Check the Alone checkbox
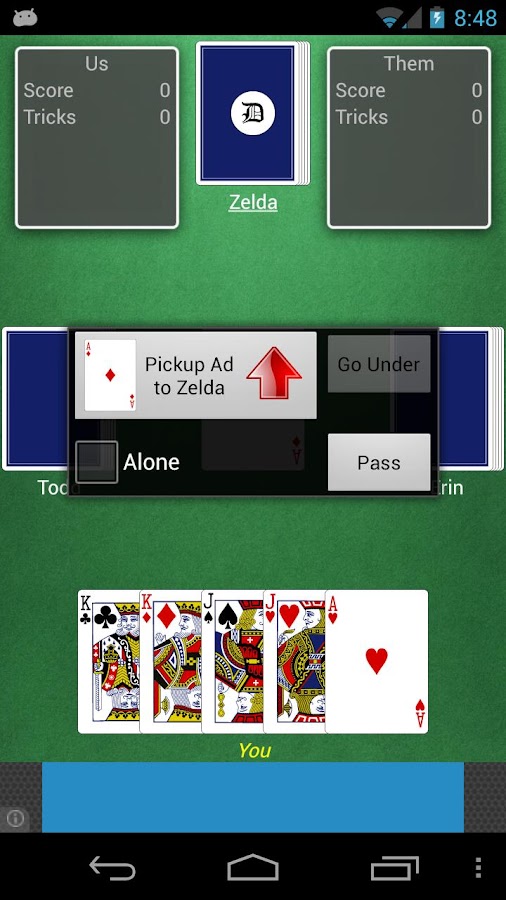506x900 pixels. click(x=97, y=462)
